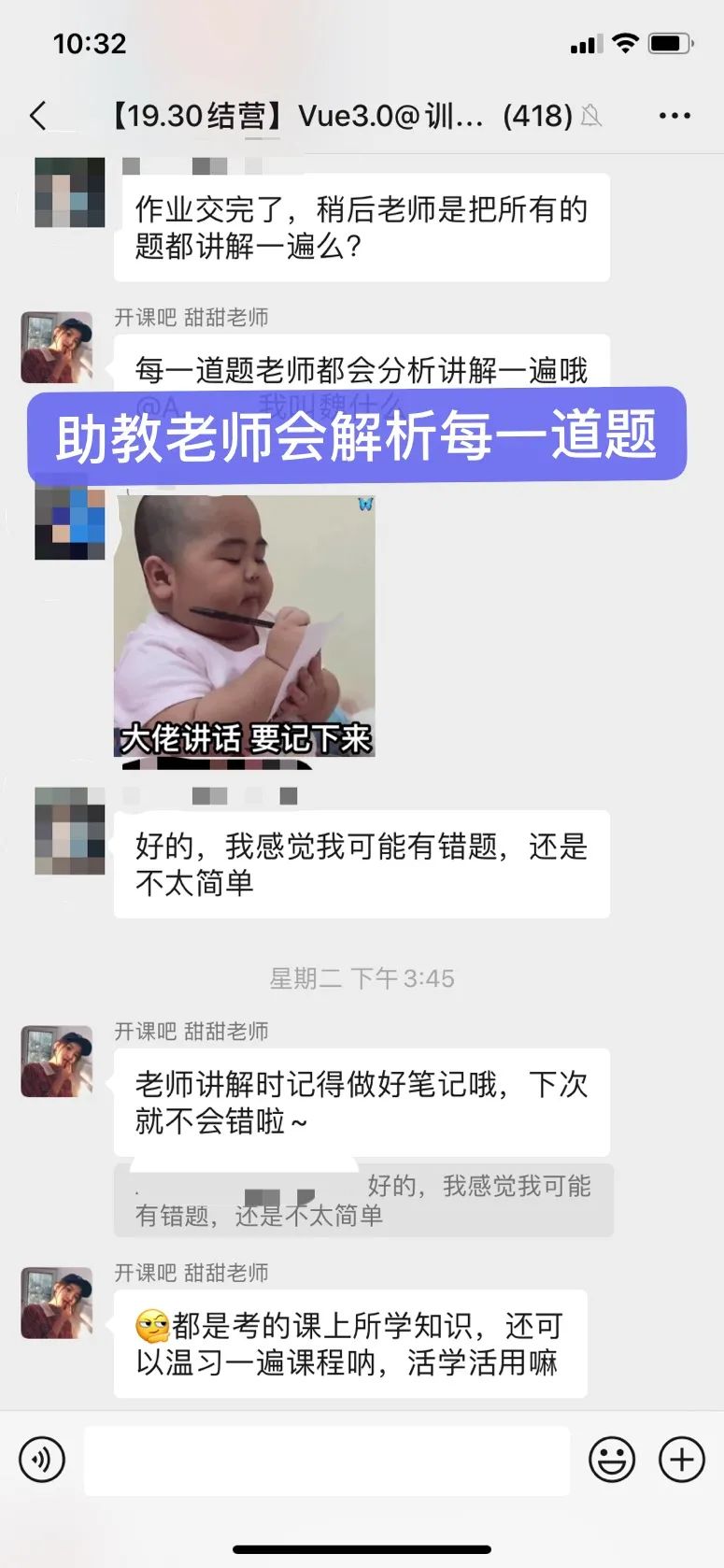Open the avatar beside "作业交完了" message
The height and width of the screenshot is (1568, 724).
coord(69,192)
